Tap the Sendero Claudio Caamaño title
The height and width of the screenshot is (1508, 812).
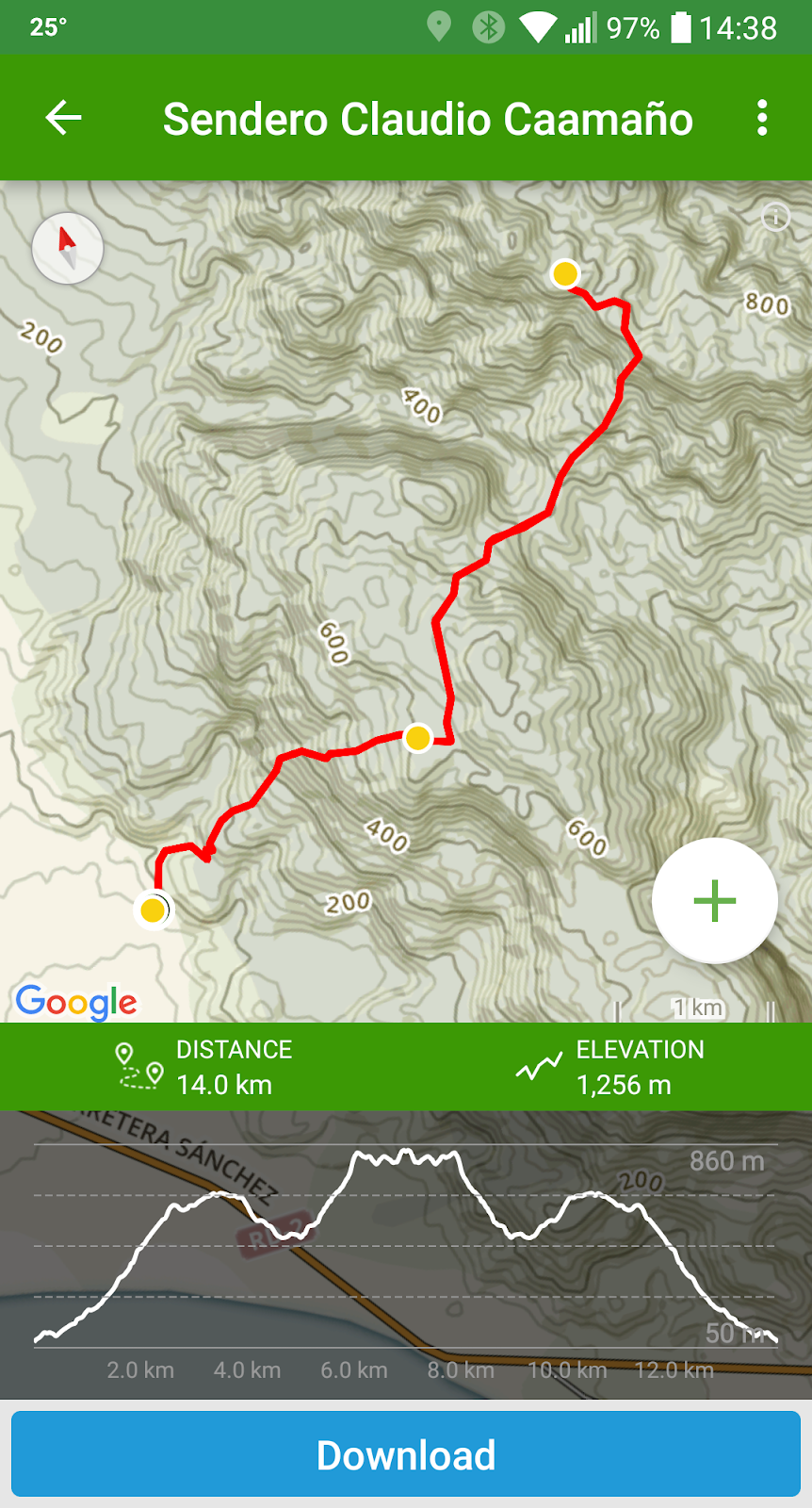pos(427,117)
